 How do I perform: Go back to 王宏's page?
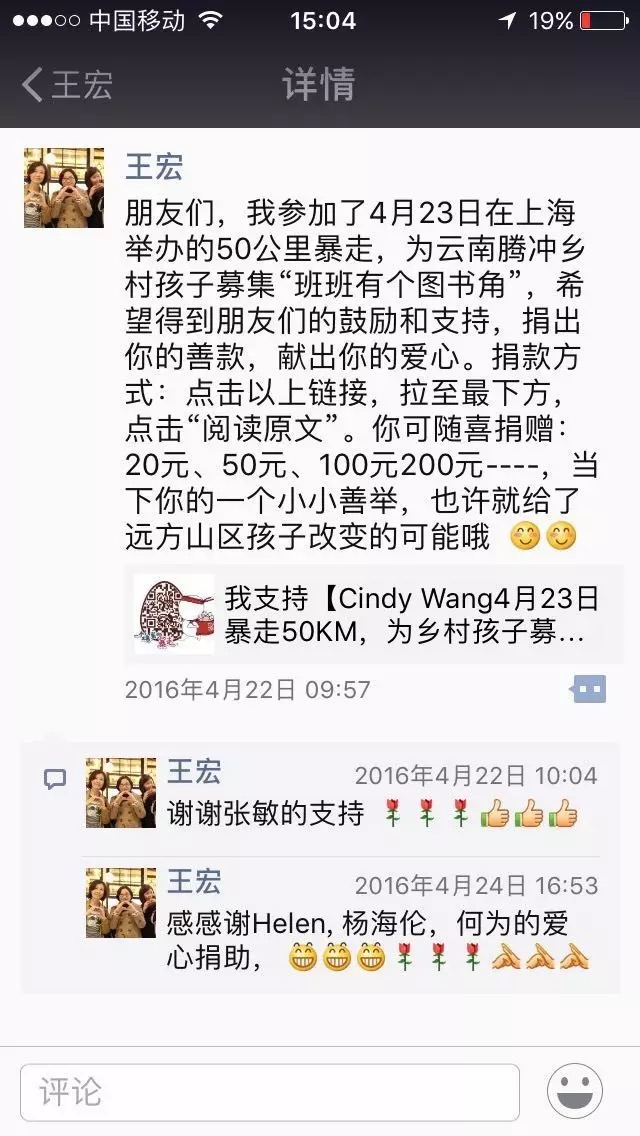[66, 85]
